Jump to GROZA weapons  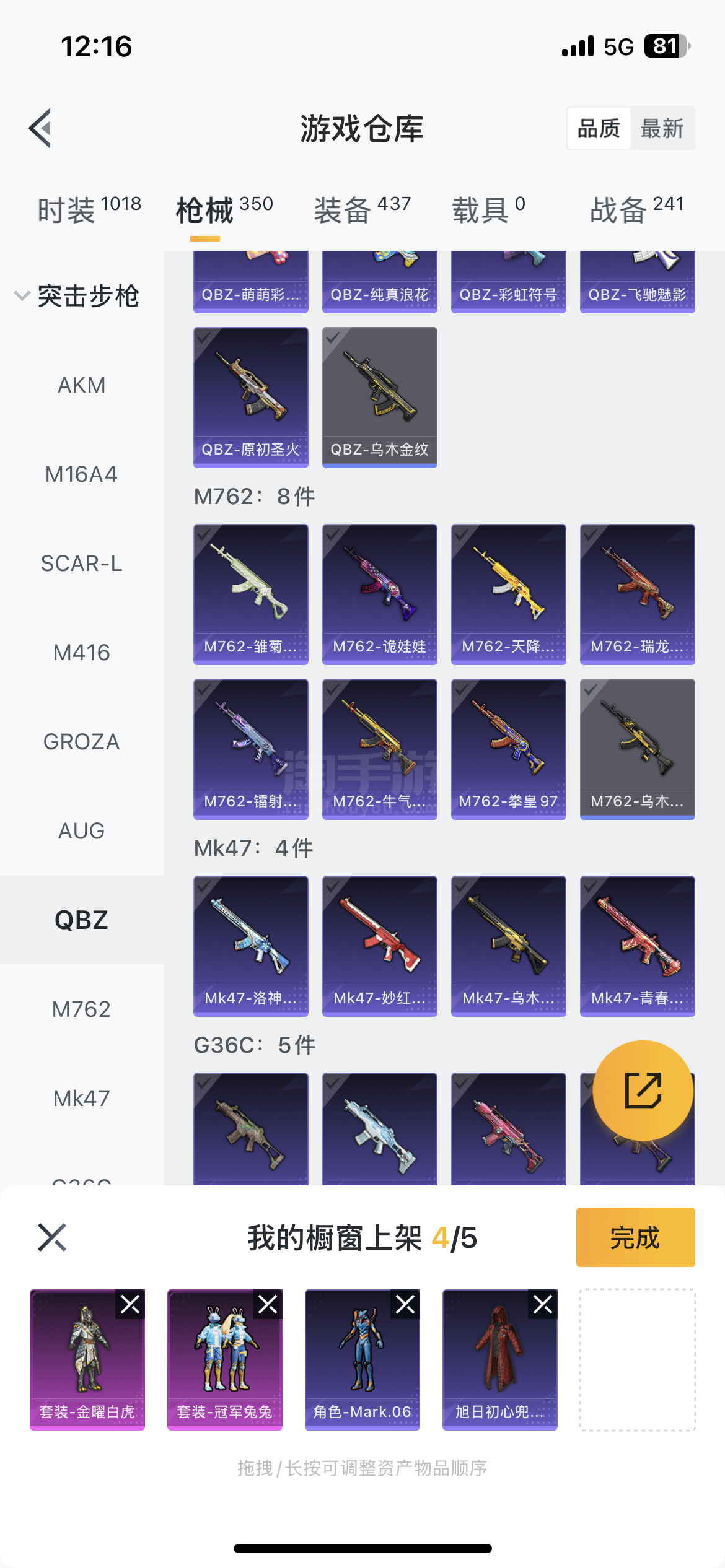[81, 742]
